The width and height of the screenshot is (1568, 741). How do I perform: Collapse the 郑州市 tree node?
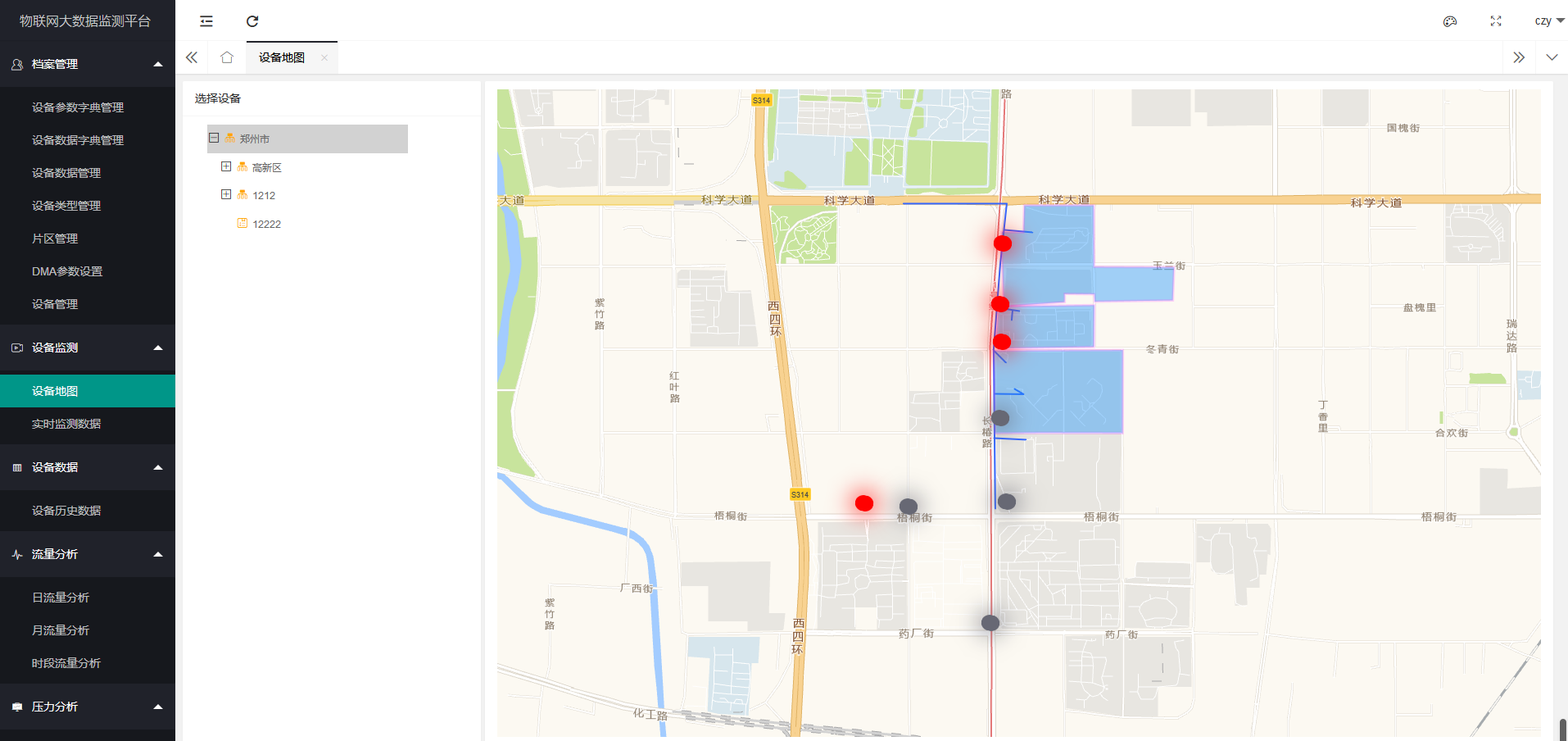pyautogui.click(x=214, y=139)
